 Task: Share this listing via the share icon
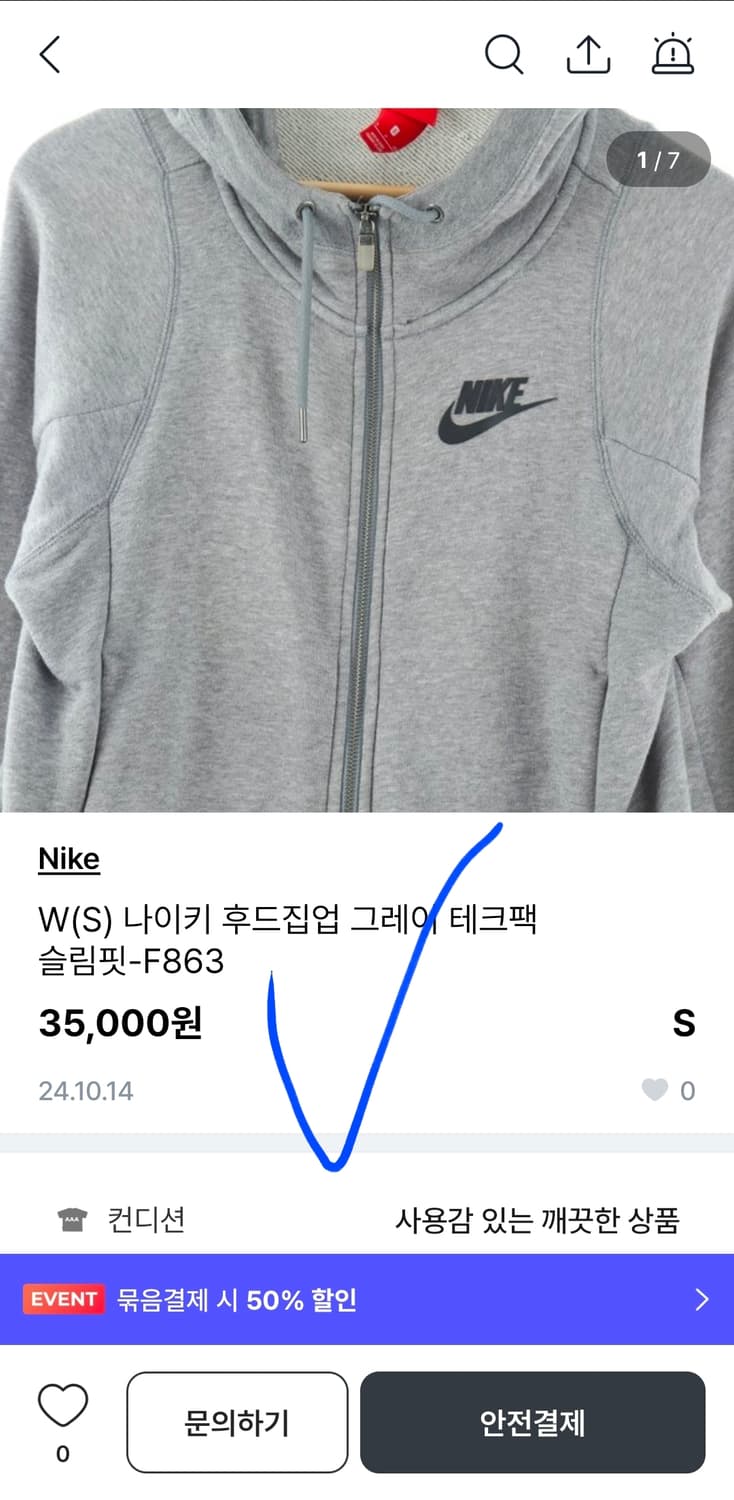click(589, 55)
